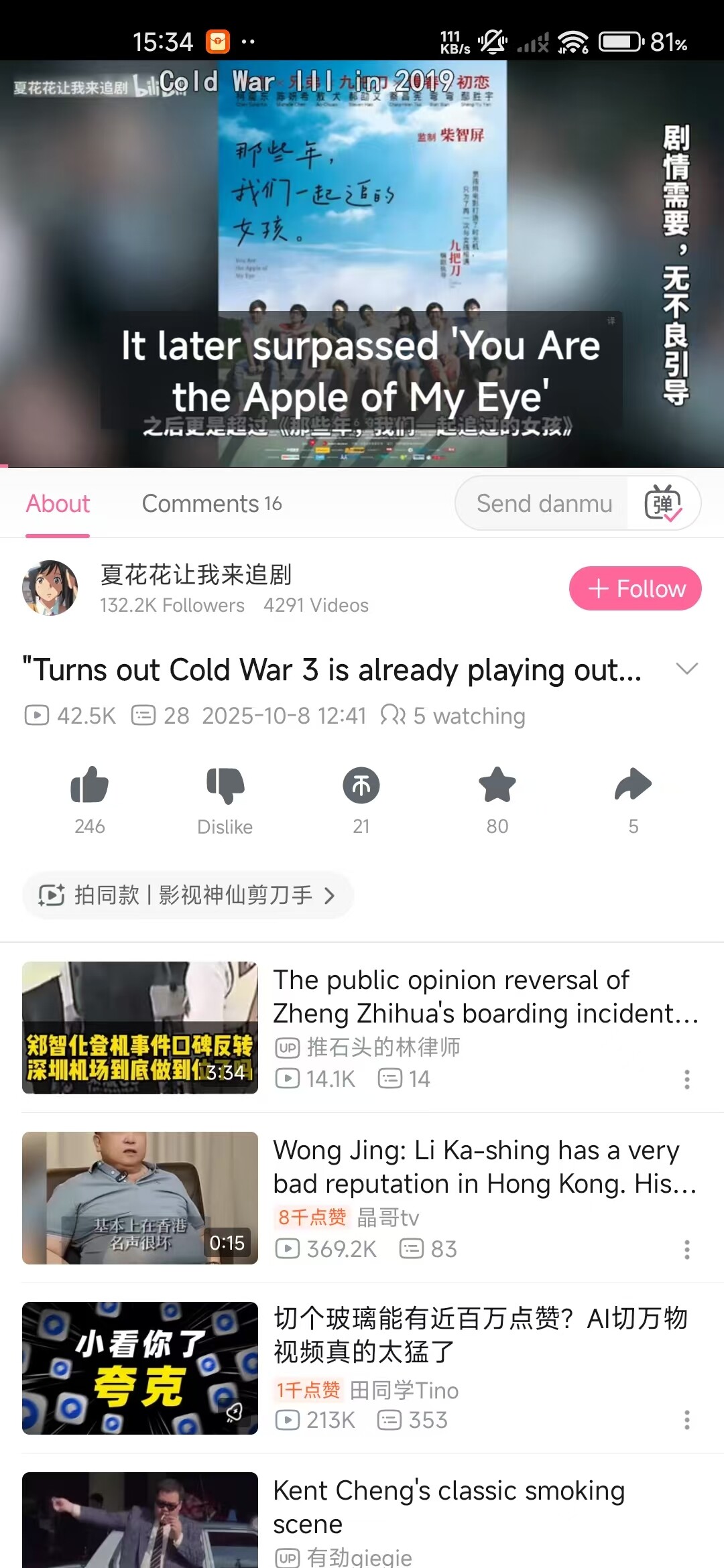724x1568 pixels.
Task: Like the video with thumbs up
Action: tap(90, 785)
